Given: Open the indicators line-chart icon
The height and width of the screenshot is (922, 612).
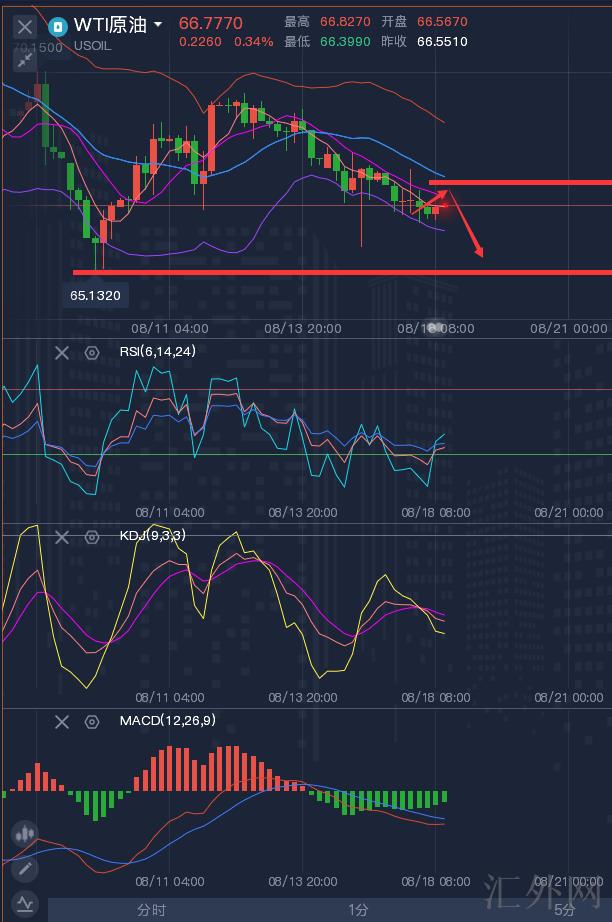Looking at the screenshot, I should coord(25,905).
